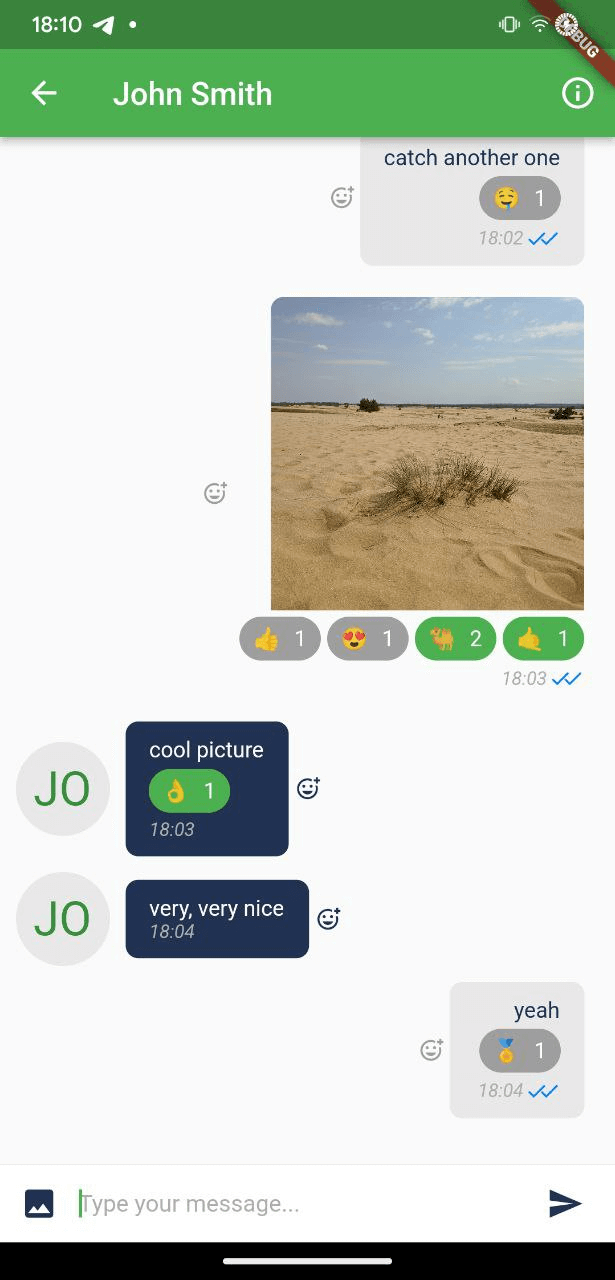The image size is (615, 1280).
Task: Toggle the call-me hand reaction on photo
Action: pyautogui.click(x=543, y=639)
